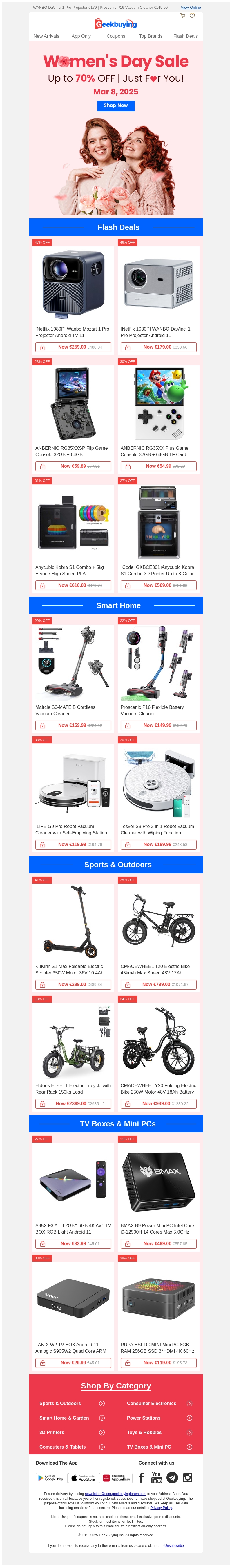Tap the Shop Now button

pyautogui.click(x=115, y=105)
